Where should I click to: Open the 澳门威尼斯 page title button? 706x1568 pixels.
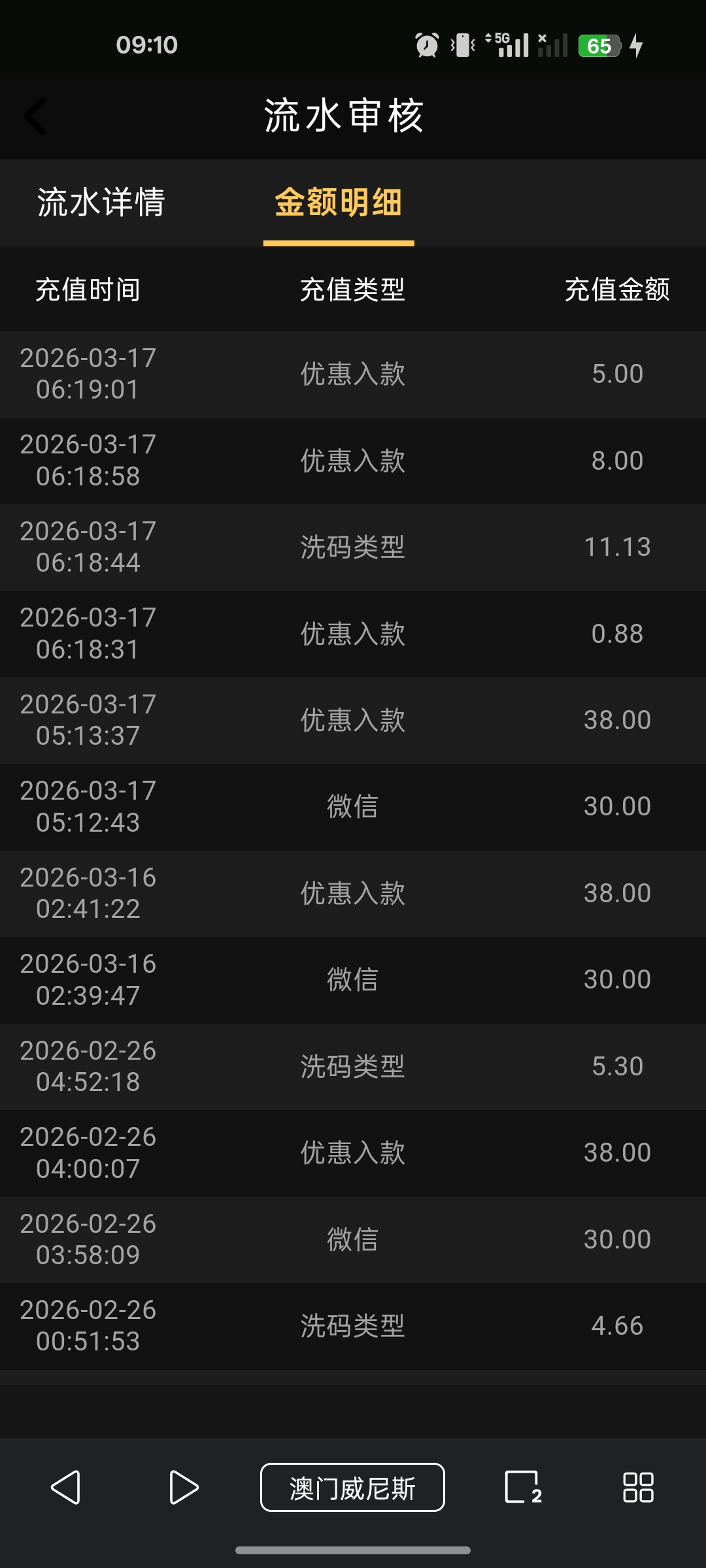[x=352, y=1488]
